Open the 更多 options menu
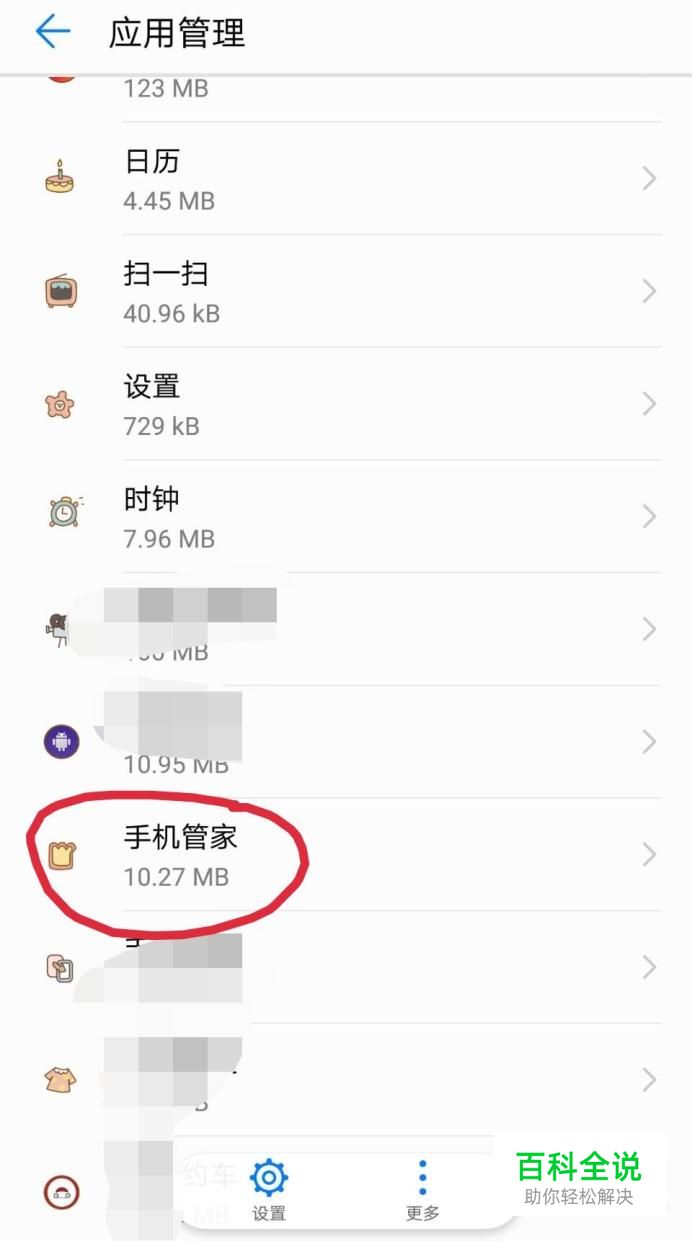The width and height of the screenshot is (692, 1241). 422,1190
